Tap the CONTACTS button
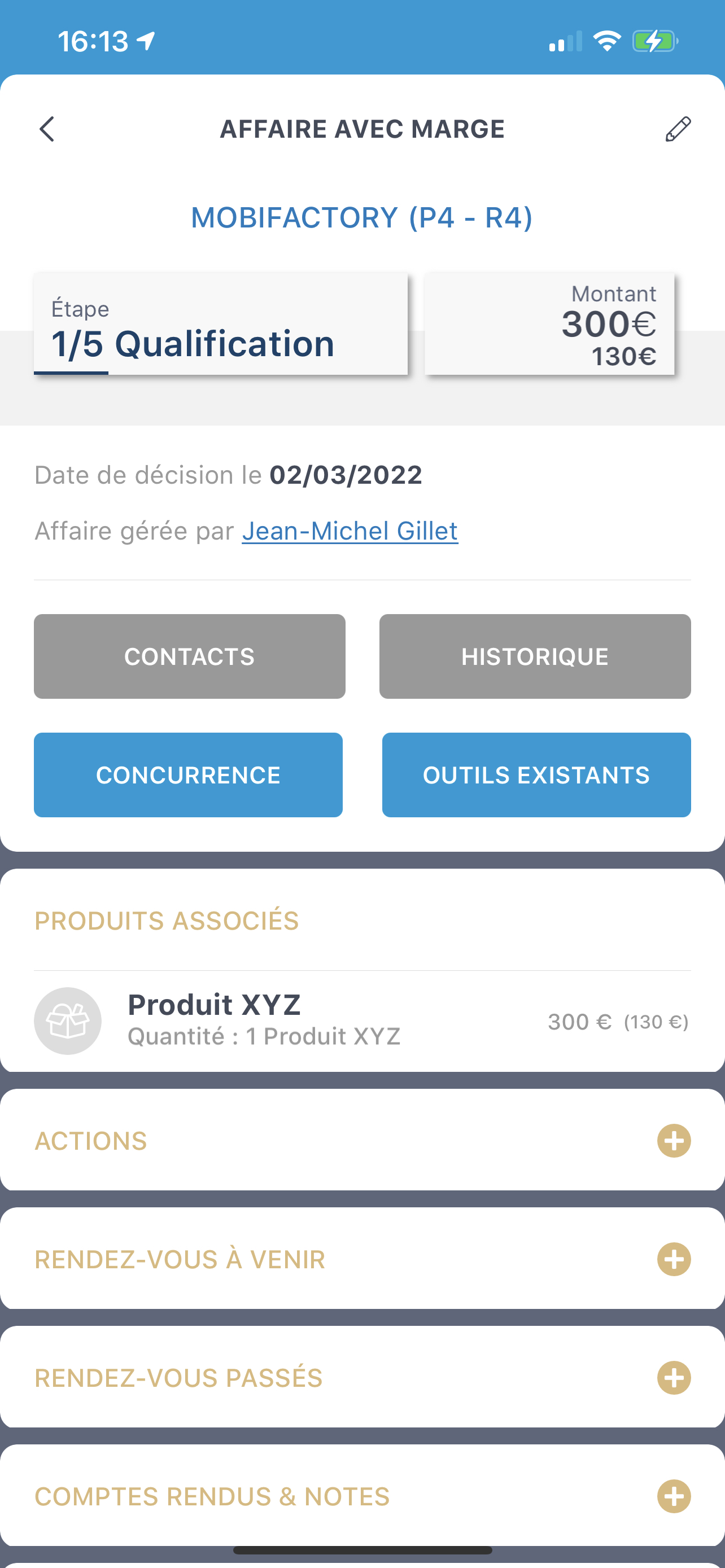This screenshot has width=725, height=1568. pyautogui.click(x=189, y=656)
